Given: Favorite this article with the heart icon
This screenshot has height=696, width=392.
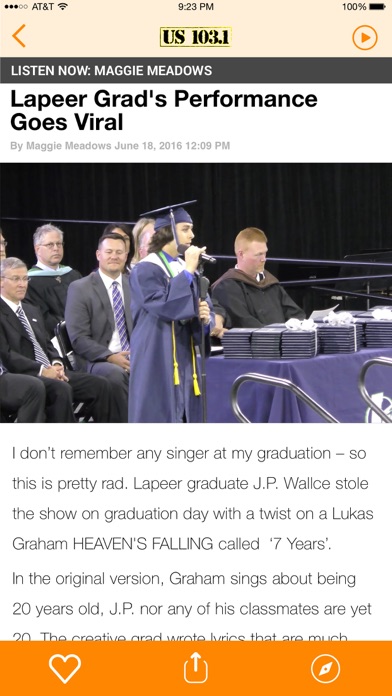Looking at the screenshot, I should (x=65, y=668).
